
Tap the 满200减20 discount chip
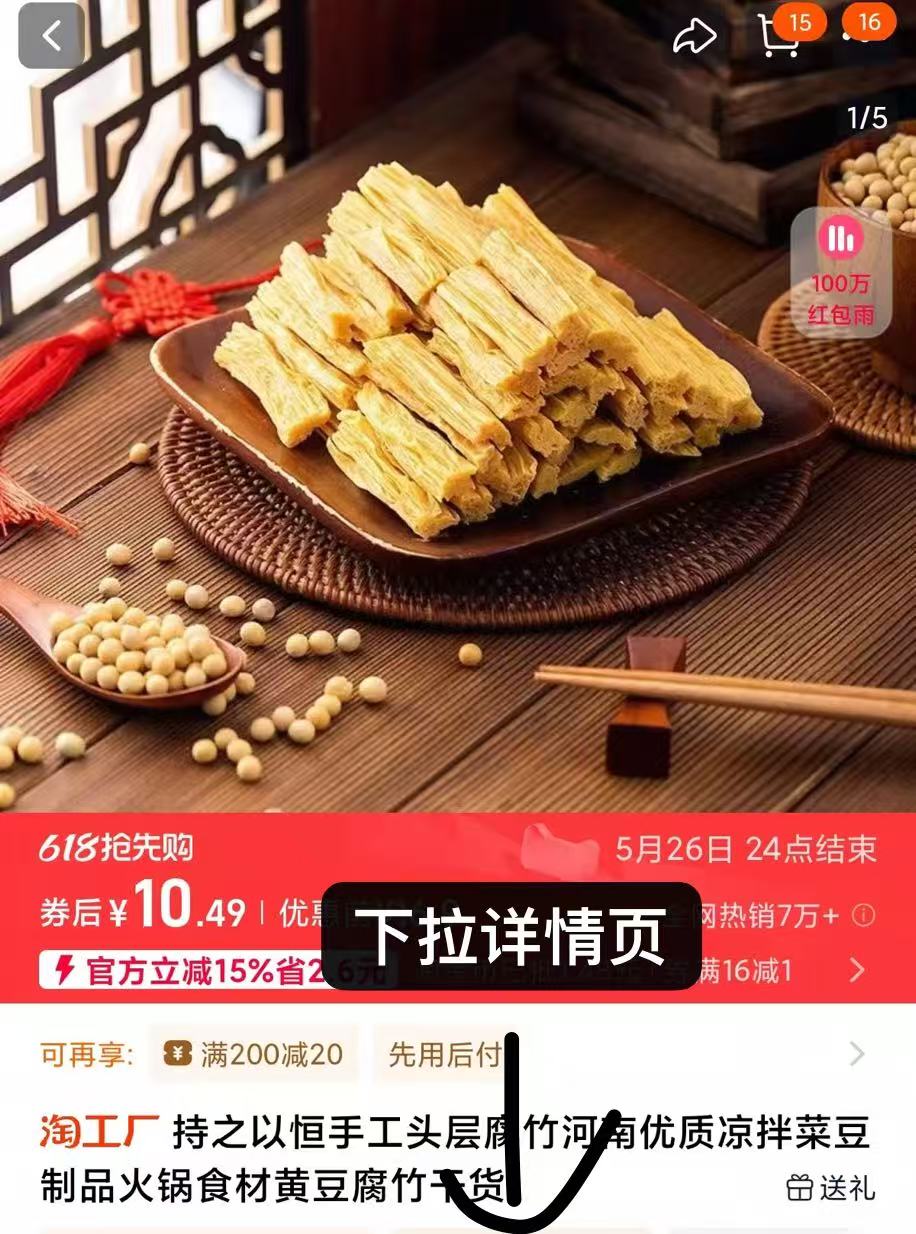[254, 1054]
